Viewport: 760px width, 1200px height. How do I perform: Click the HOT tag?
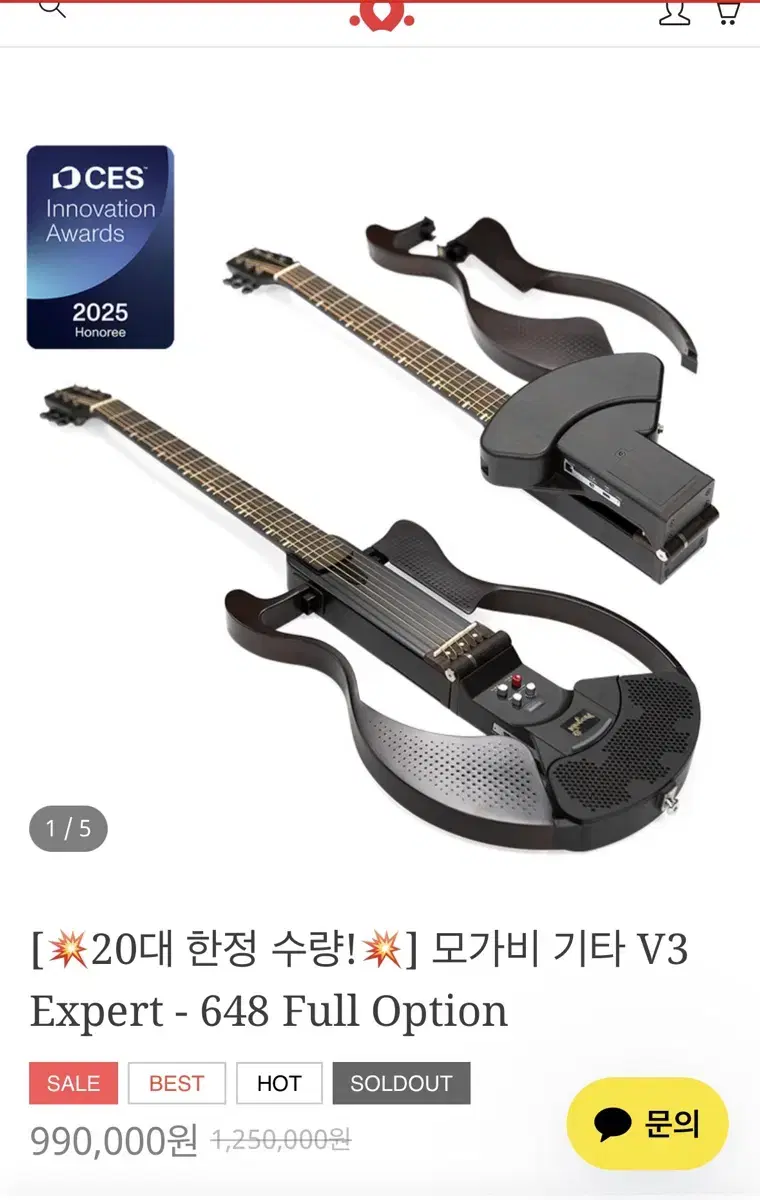click(x=280, y=1083)
